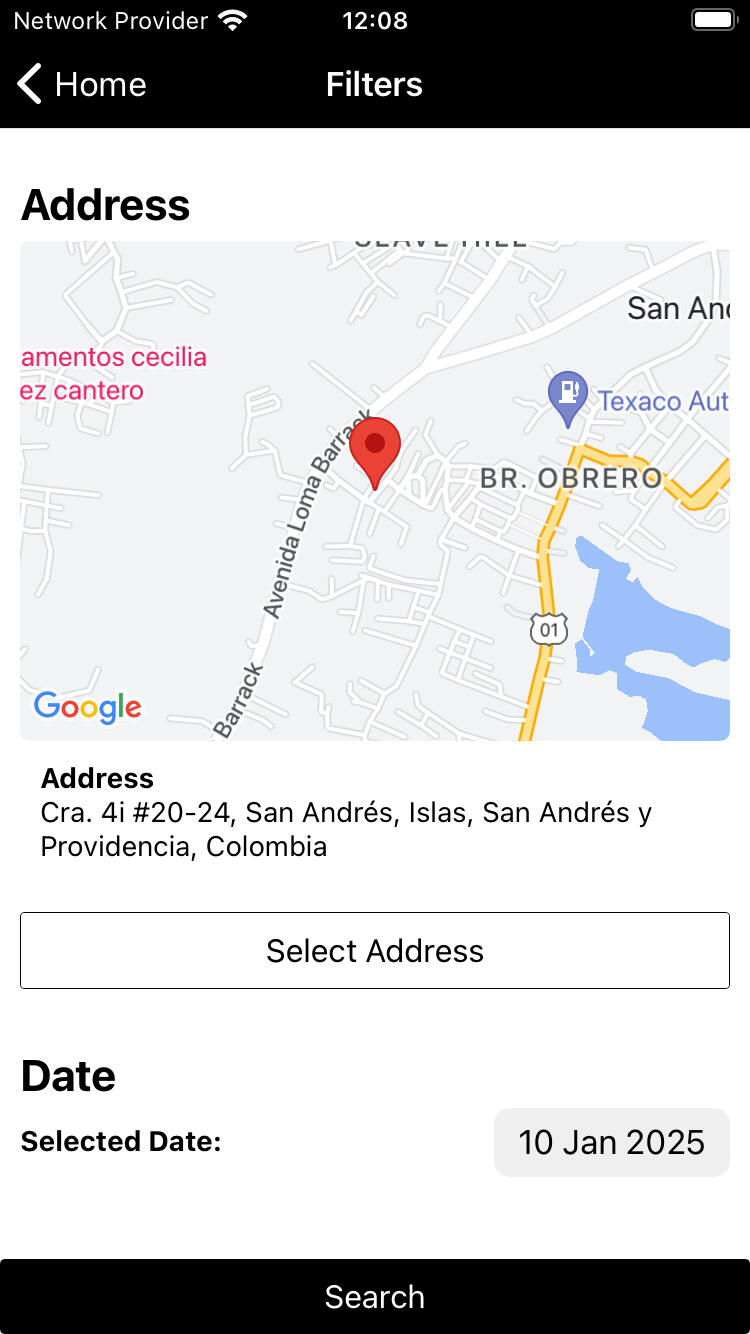The width and height of the screenshot is (750, 1334).
Task: Open the date picker showing 10 Jan 2025
Action: [611, 1142]
